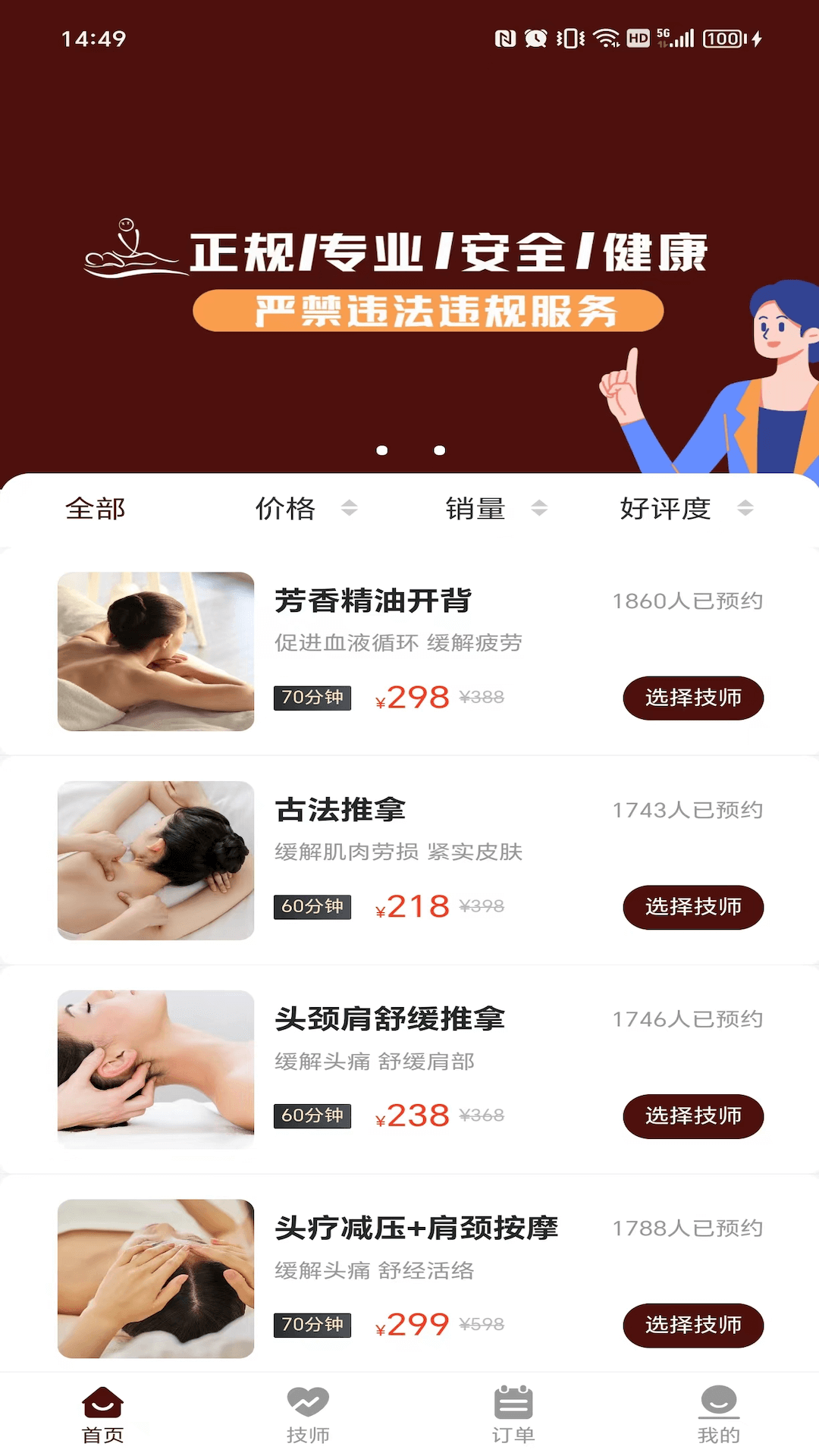
Task: Open the 头疗减压+肩颈按摩 service photo
Action: (155, 1279)
